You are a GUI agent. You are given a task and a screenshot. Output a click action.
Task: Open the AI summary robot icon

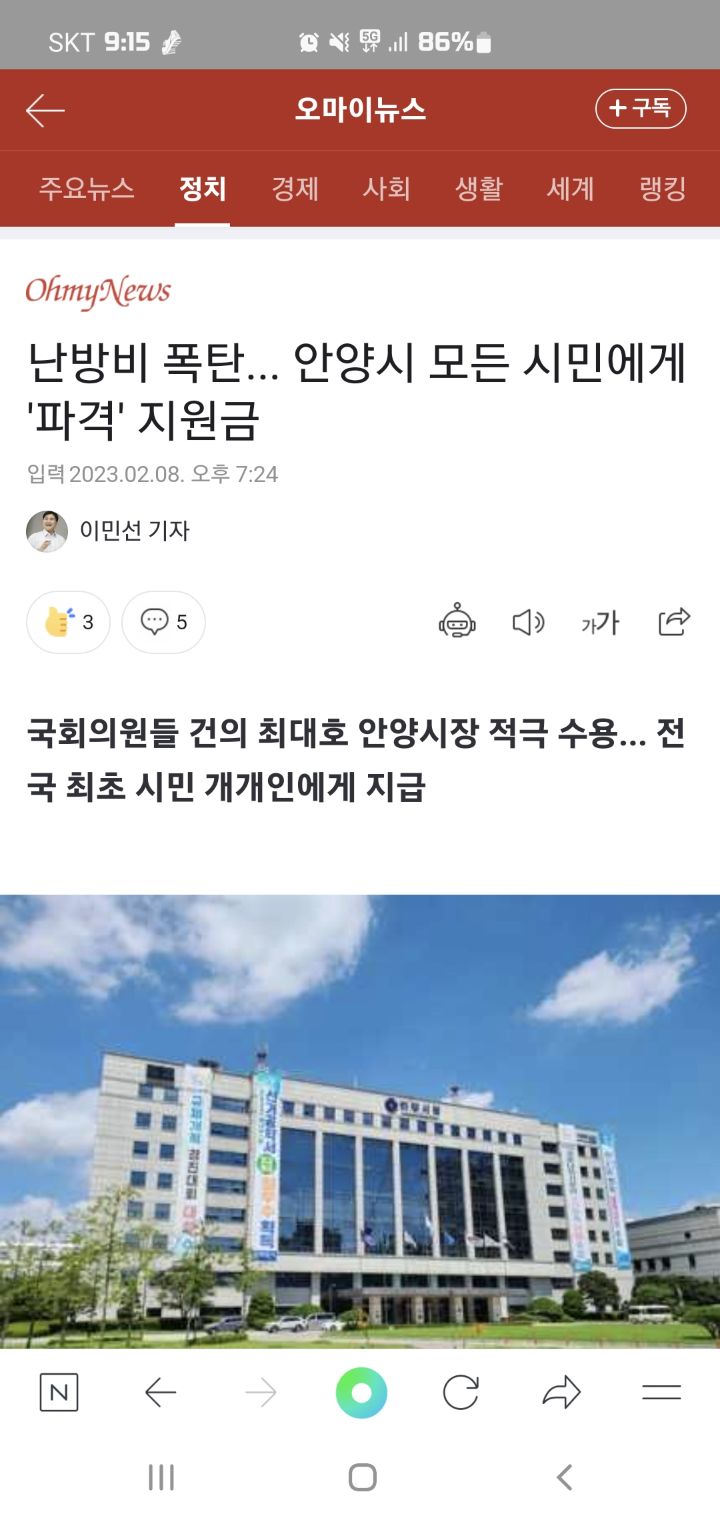click(x=457, y=622)
